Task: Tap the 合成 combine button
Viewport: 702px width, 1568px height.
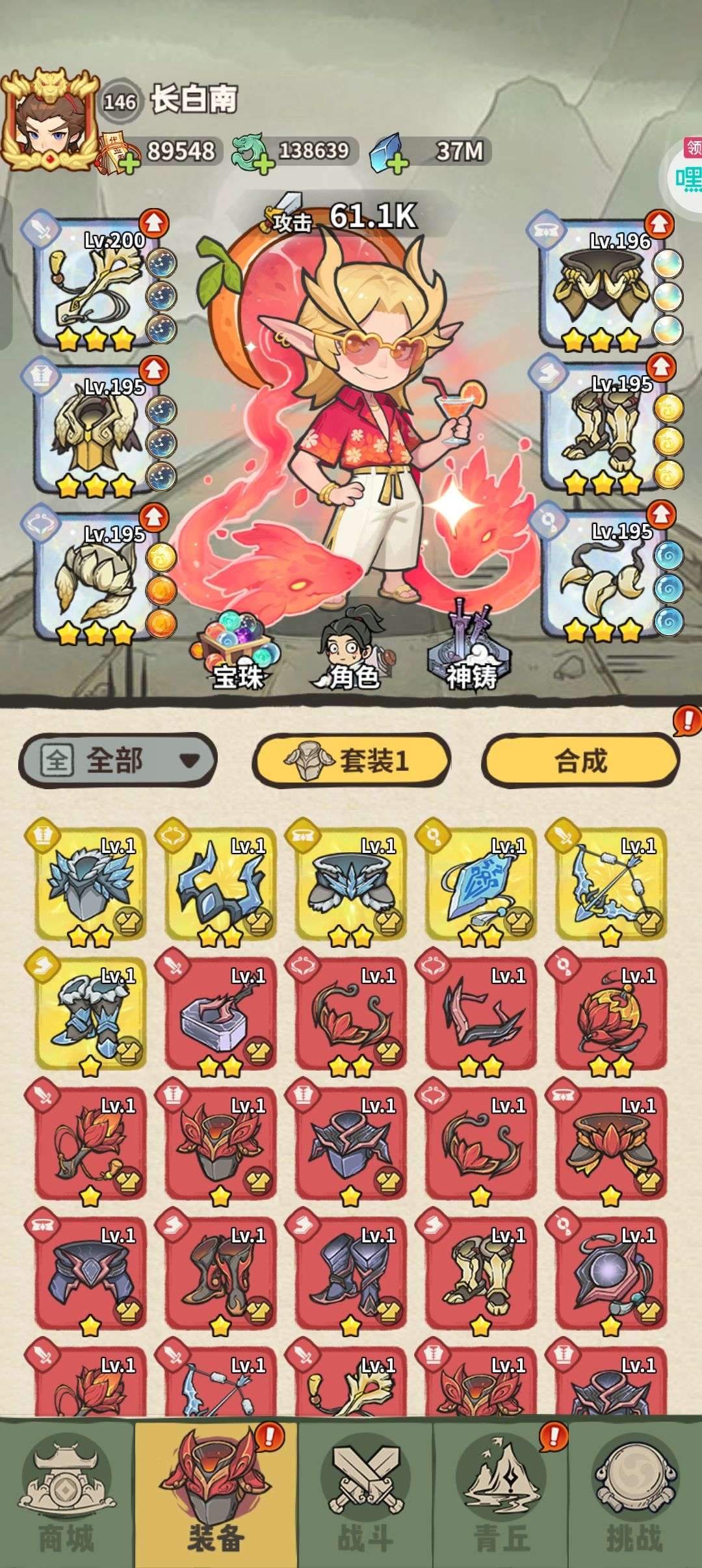Action: pyautogui.click(x=580, y=759)
